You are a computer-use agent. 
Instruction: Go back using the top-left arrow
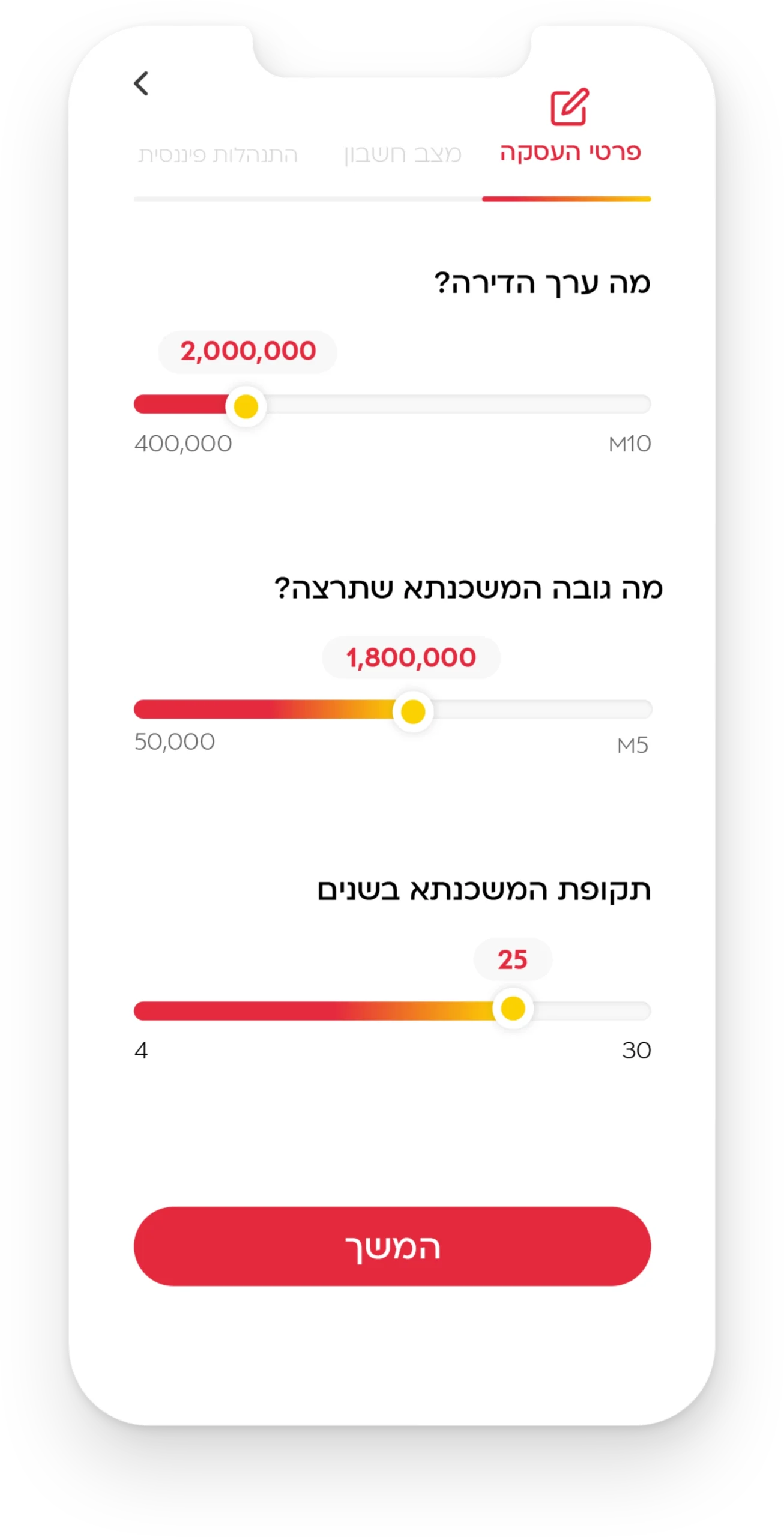tap(141, 83)
